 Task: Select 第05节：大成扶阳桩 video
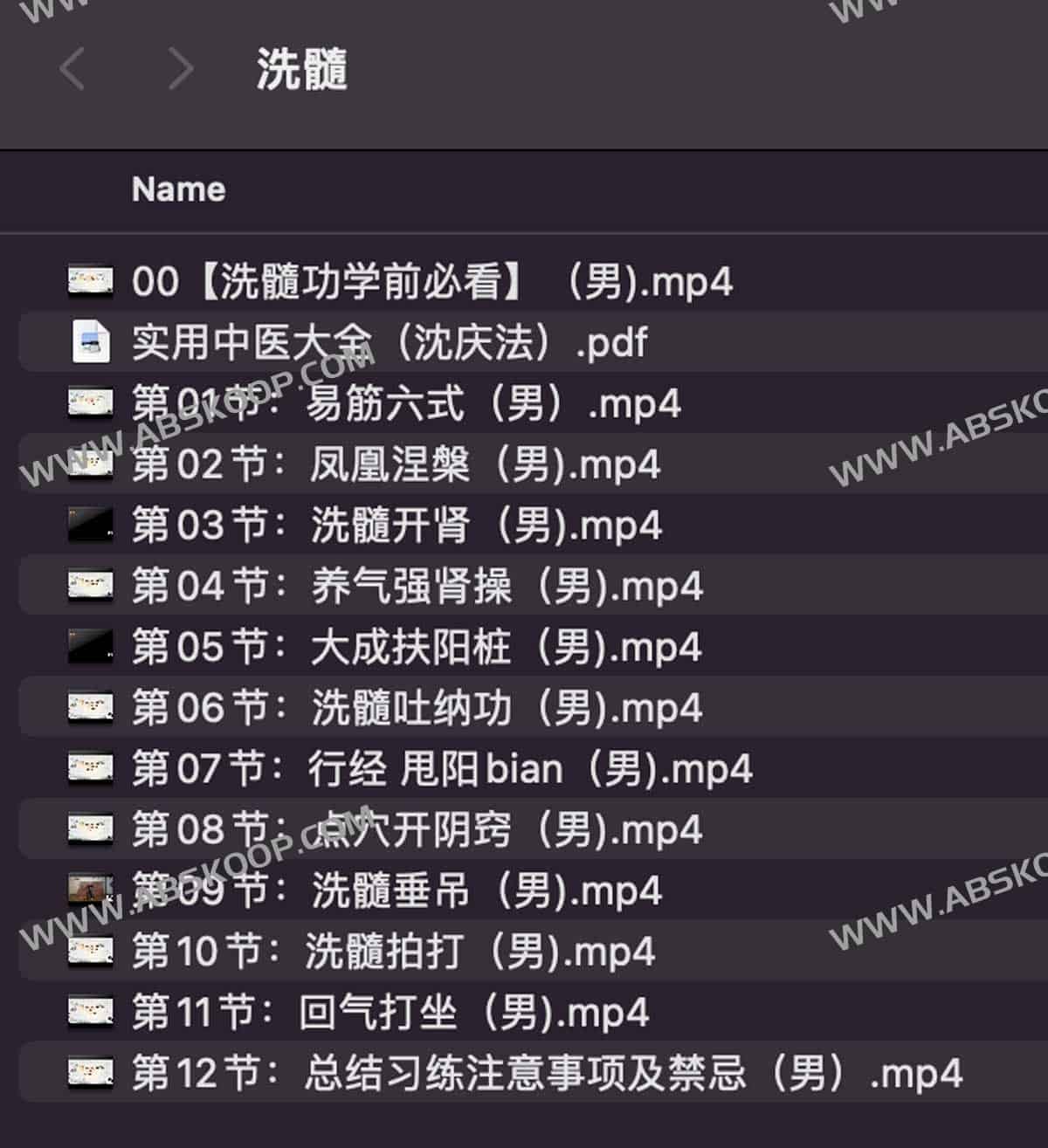[x=417, y=647]
